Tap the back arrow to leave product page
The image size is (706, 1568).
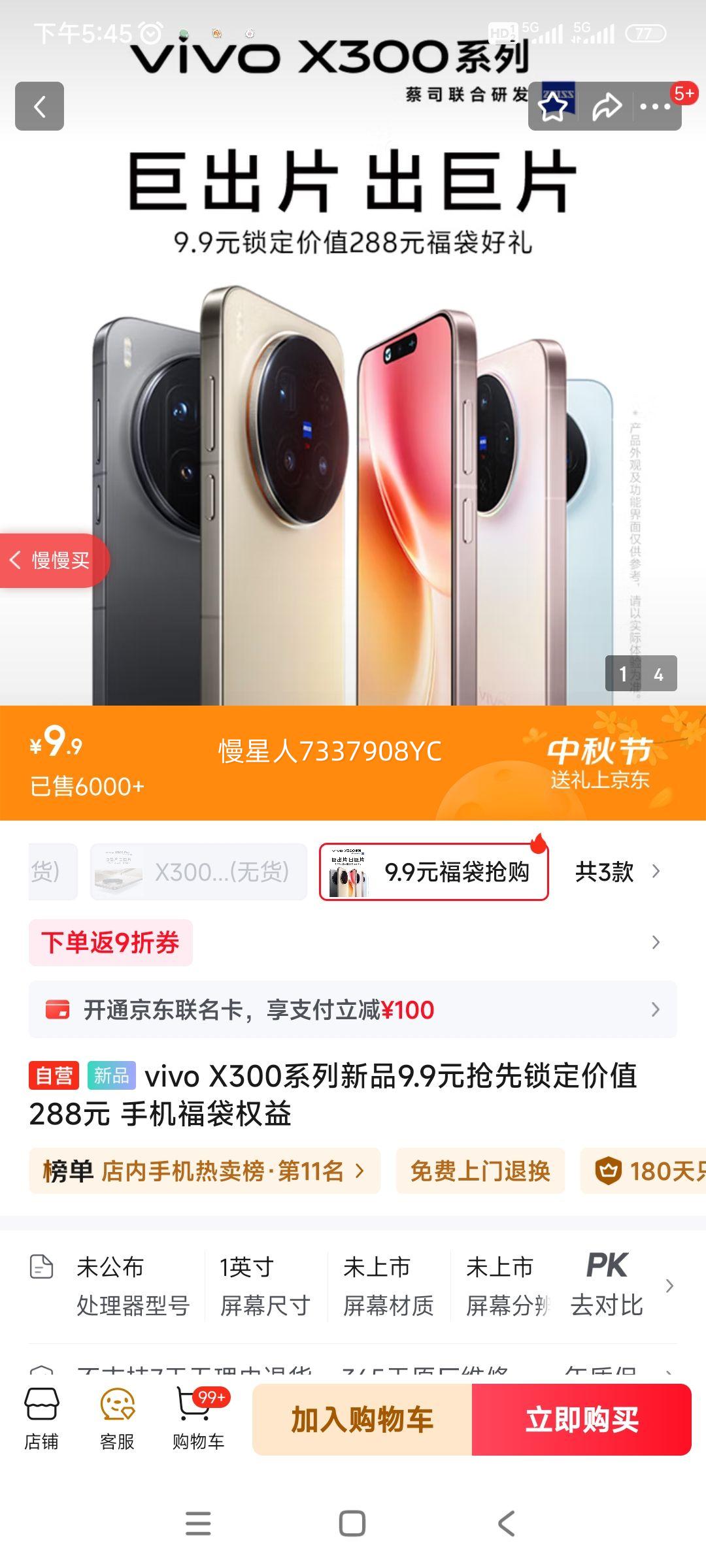pos(41,106)
